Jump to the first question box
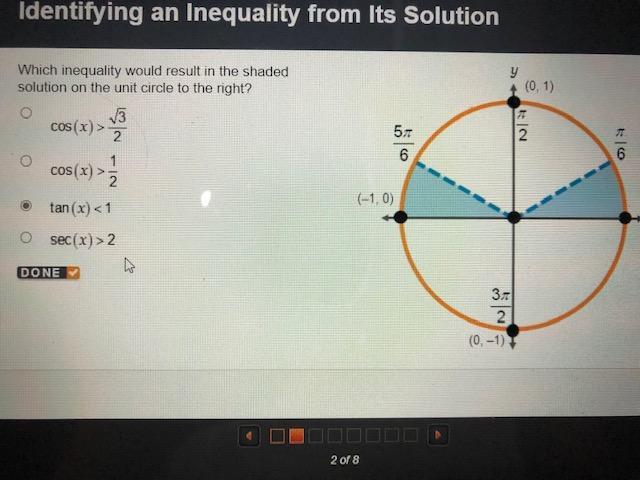This screenshot has width=640, height=480. pos(277,436)
